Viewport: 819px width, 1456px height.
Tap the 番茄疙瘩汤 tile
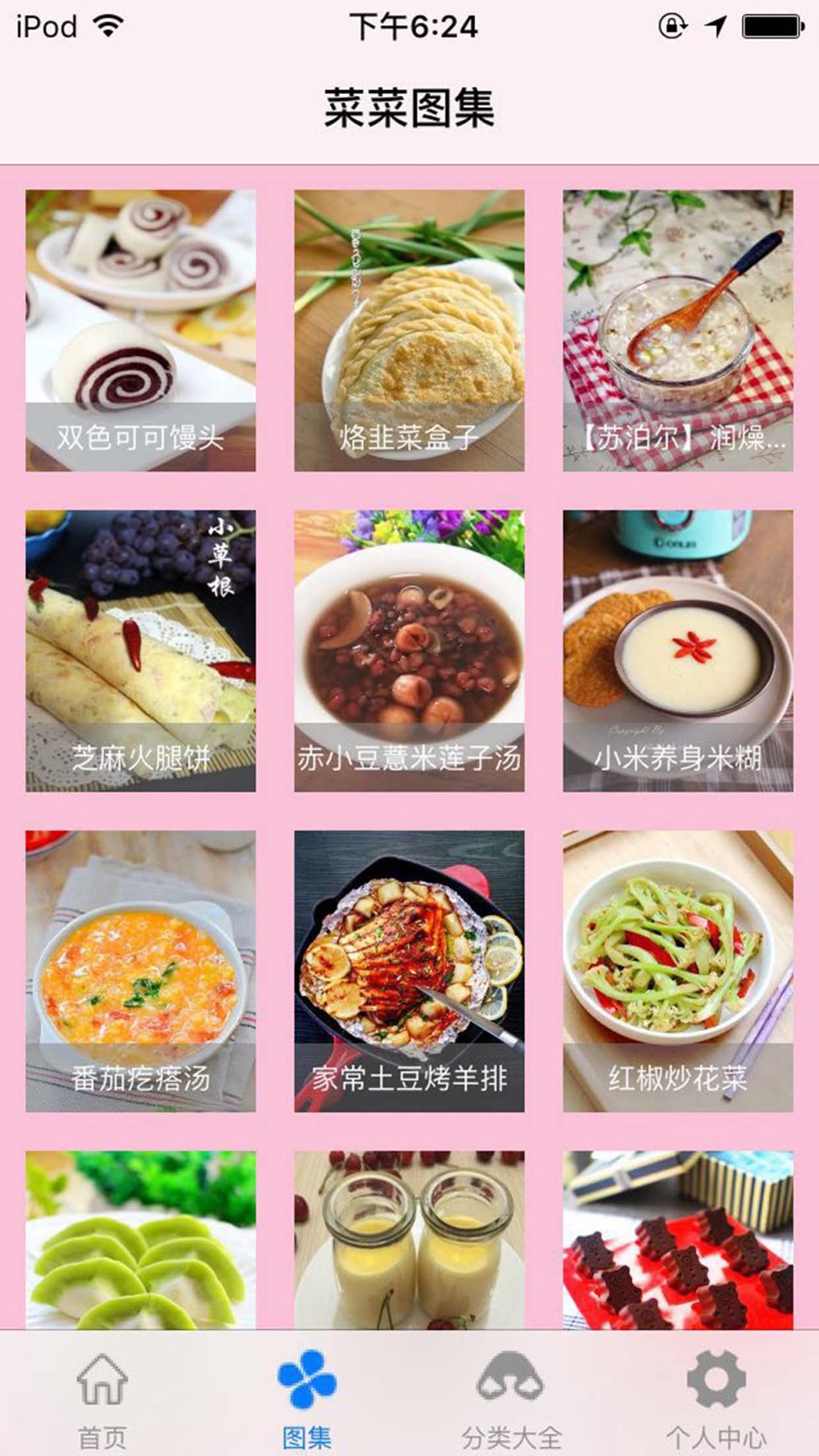(140, 971)
